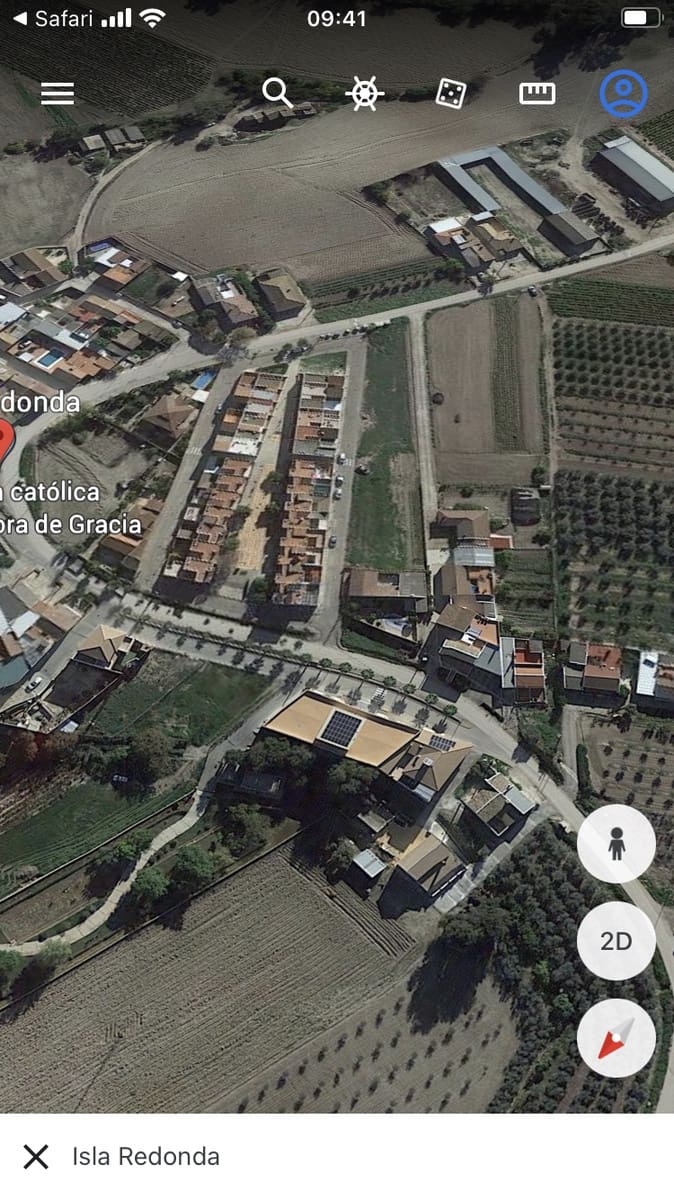Viewport: 674px width, 1200px height.
Task: Switch the view to 2D
Action: tap(616, 941)
